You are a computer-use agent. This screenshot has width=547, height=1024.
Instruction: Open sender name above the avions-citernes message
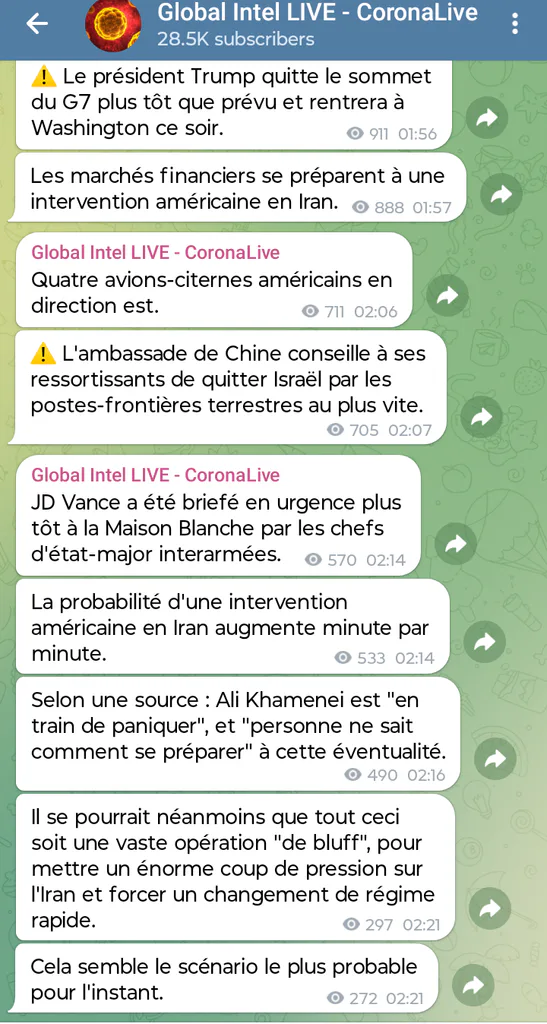click(156, 252)
